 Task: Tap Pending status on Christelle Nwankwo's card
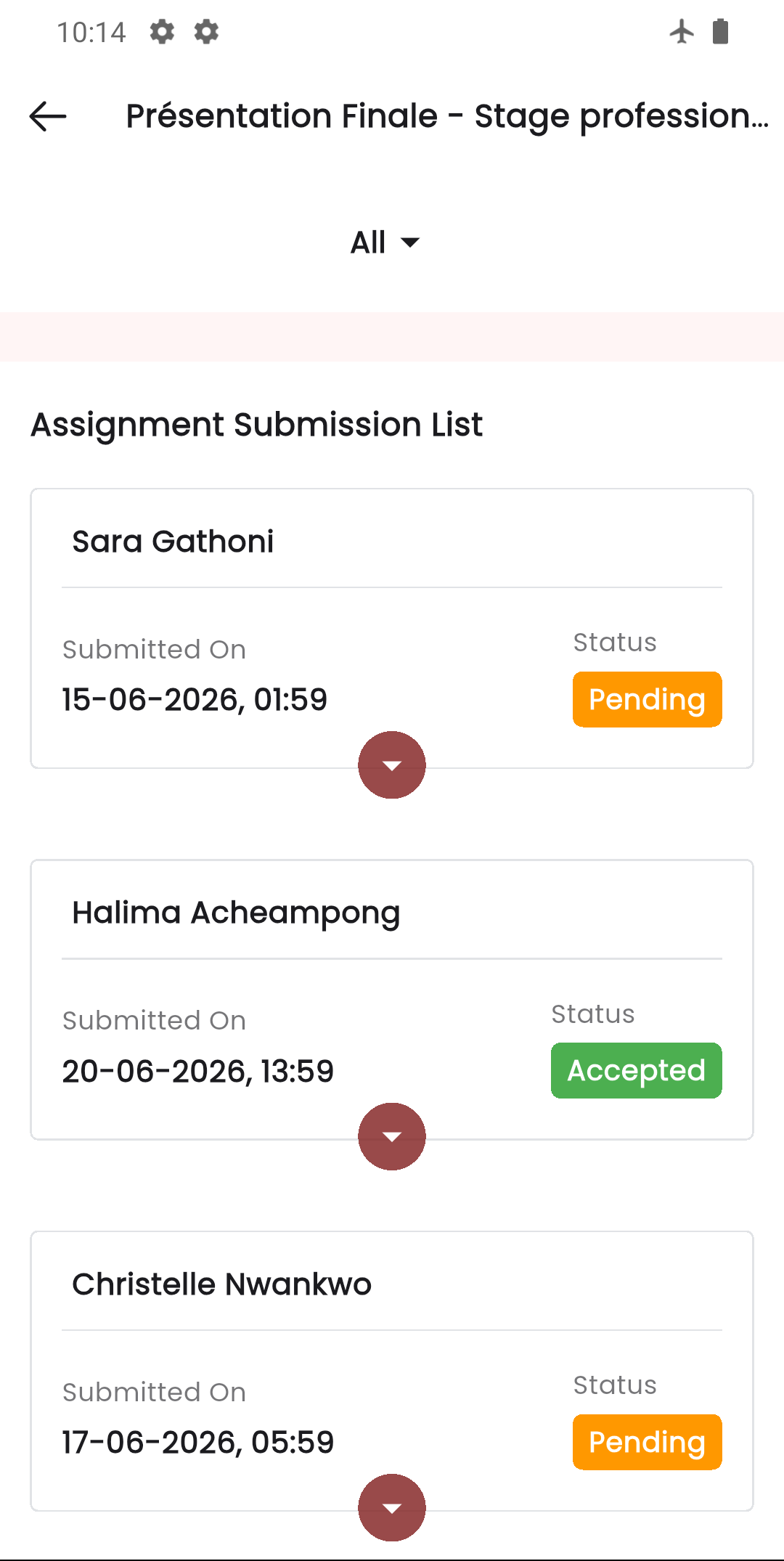(x=647, y=1442)
